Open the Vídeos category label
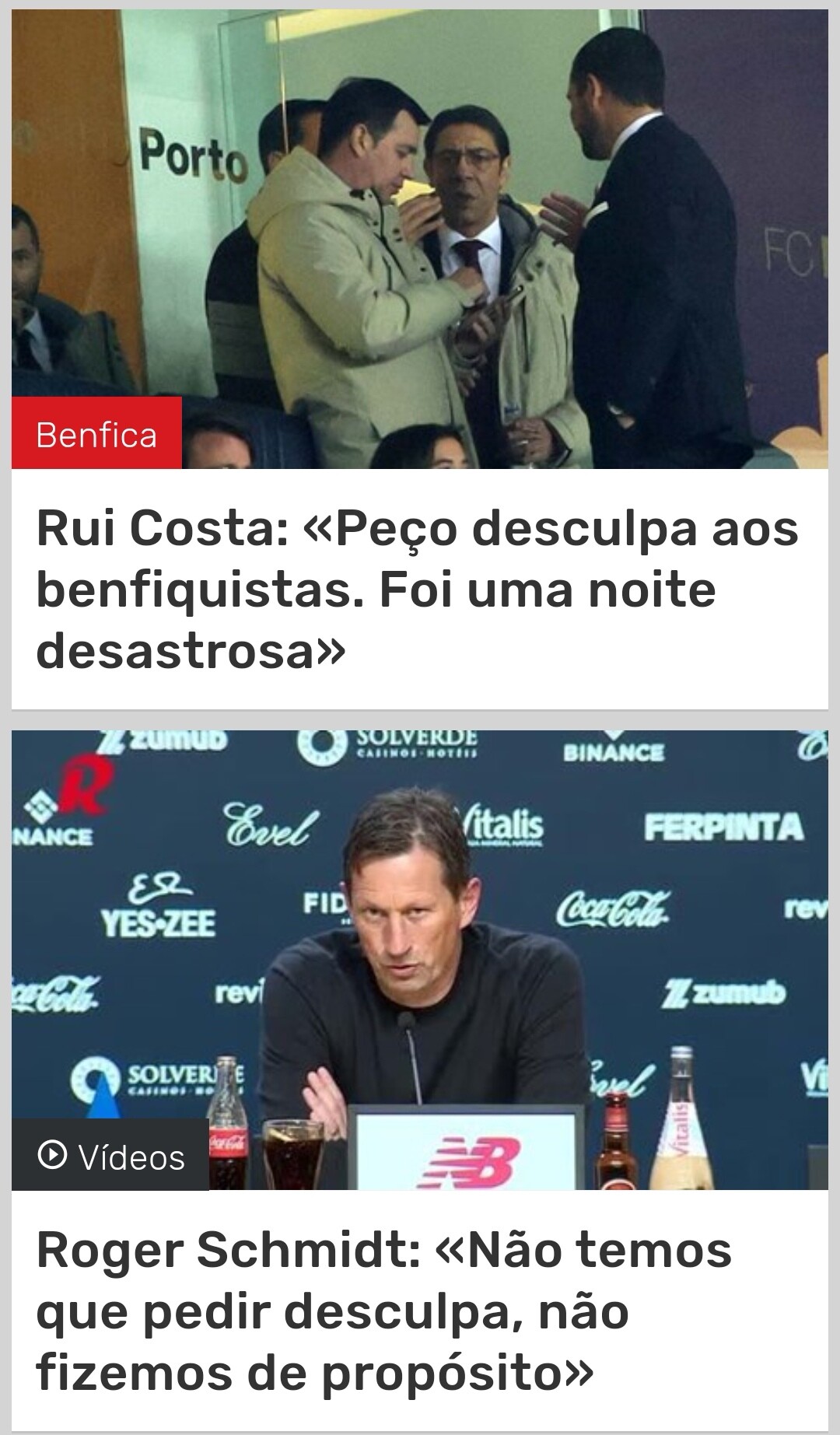The image size is (840, 1435). pos(110,1157)
